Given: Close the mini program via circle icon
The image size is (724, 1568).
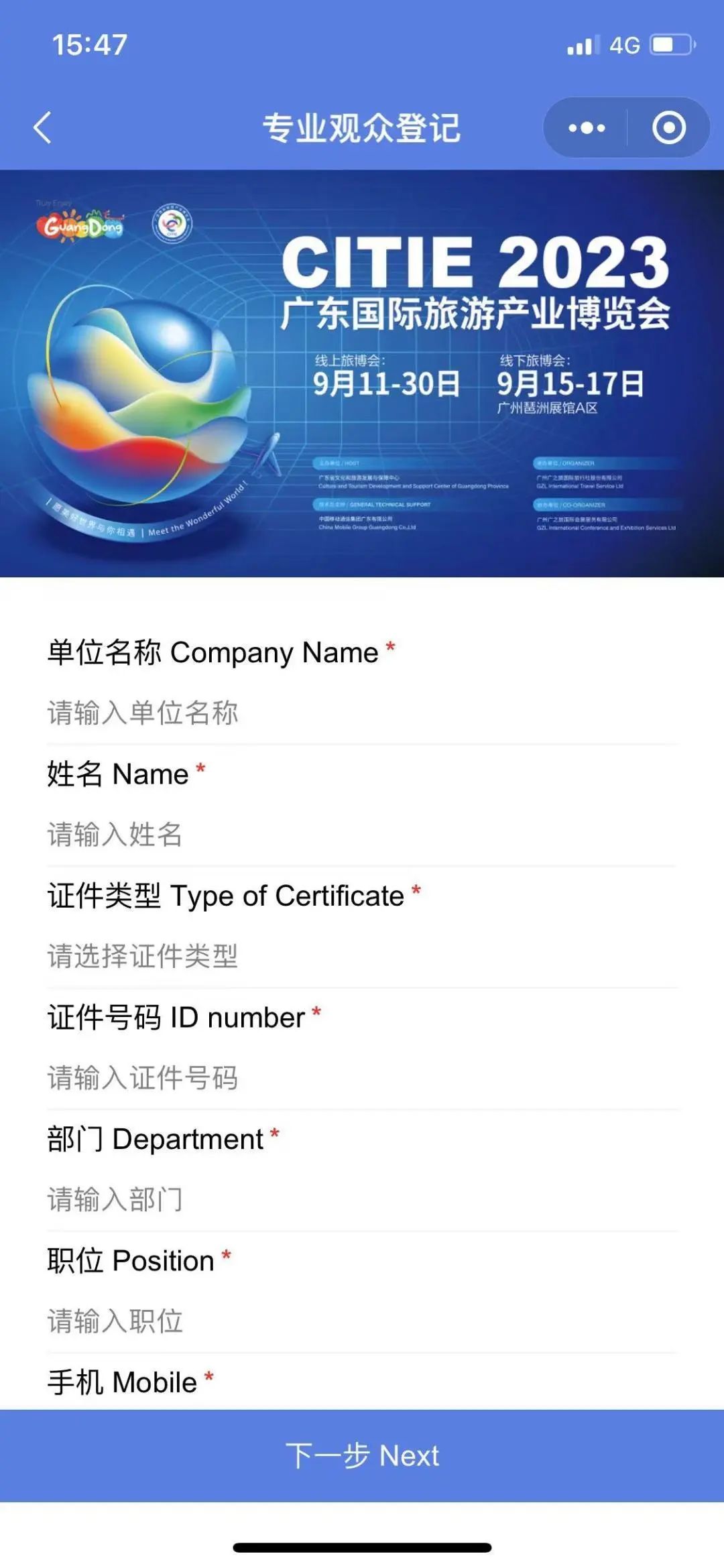Looking at the screenshot, I should [668, 127].
